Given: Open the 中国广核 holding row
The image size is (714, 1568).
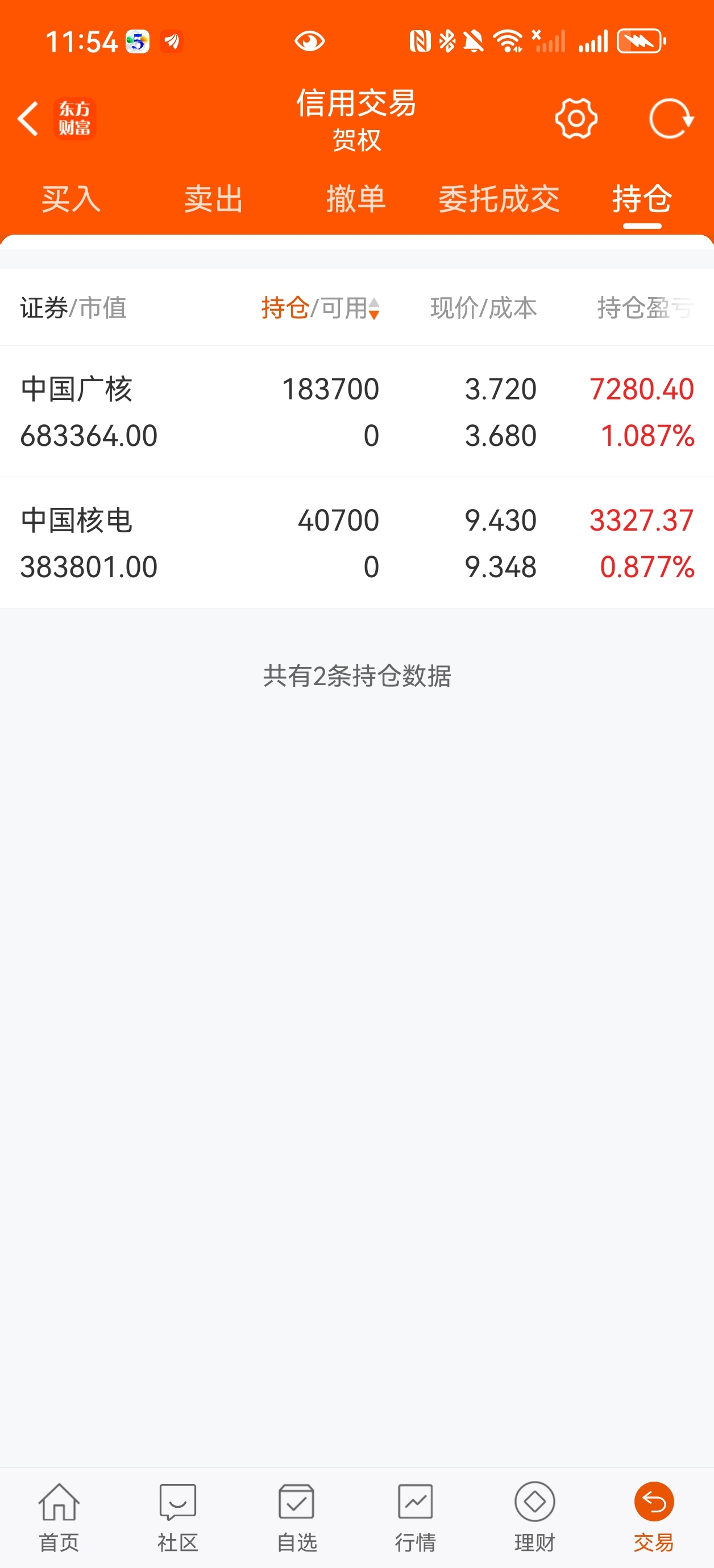Looking at the screenshot, I should [x=357, y=411].
